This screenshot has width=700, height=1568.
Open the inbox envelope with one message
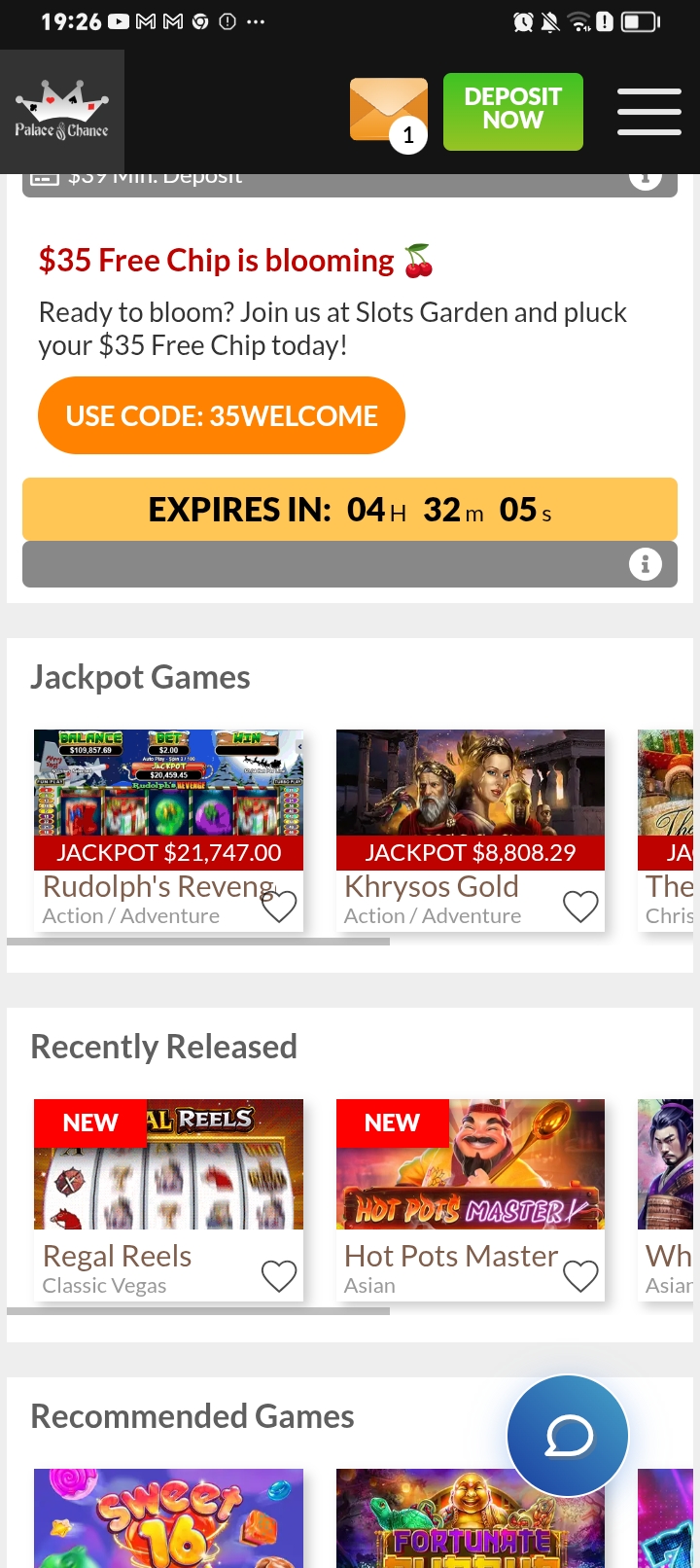[389, 110]
